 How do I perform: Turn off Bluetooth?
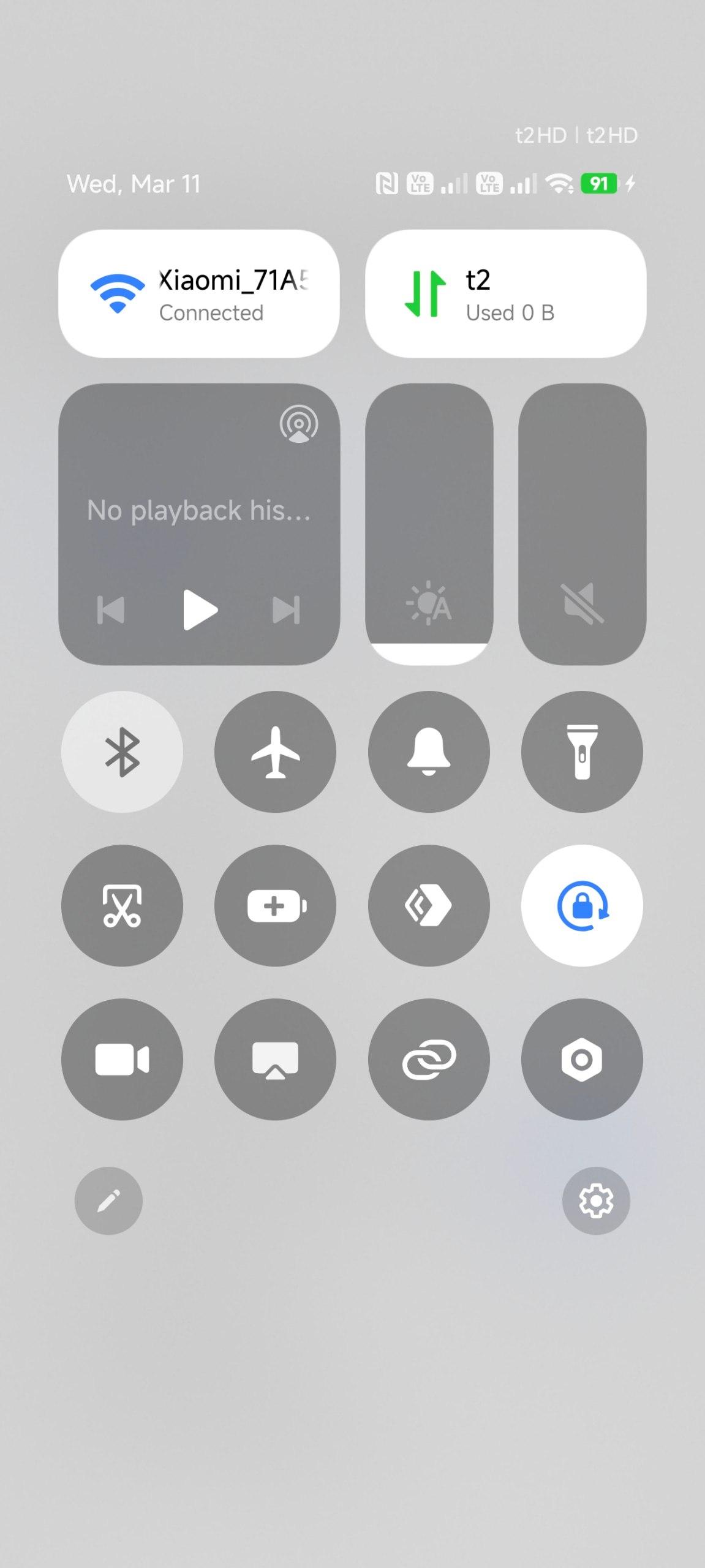(122, 752)
